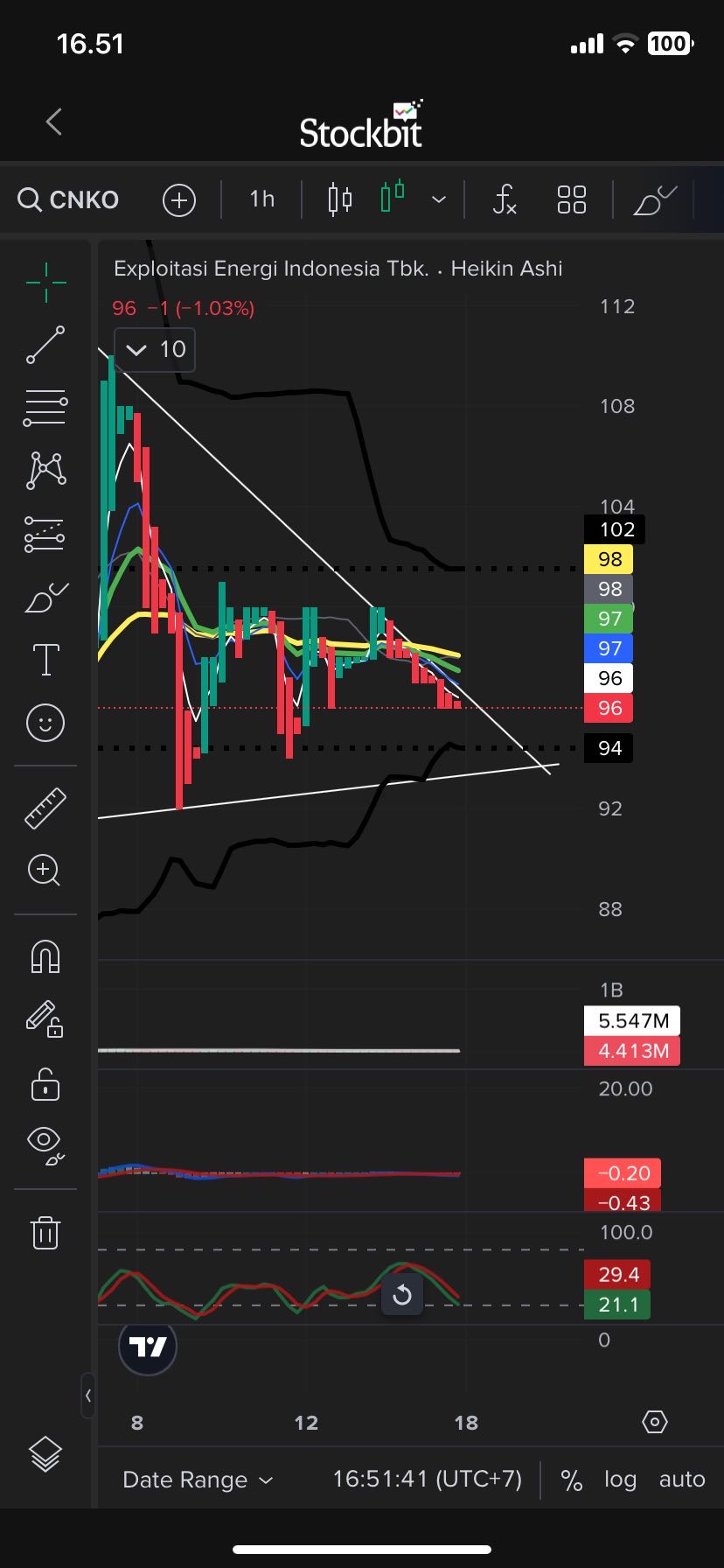Select the text annotation tool
This screenshot has width=724, height=1568.
[45, 659]
